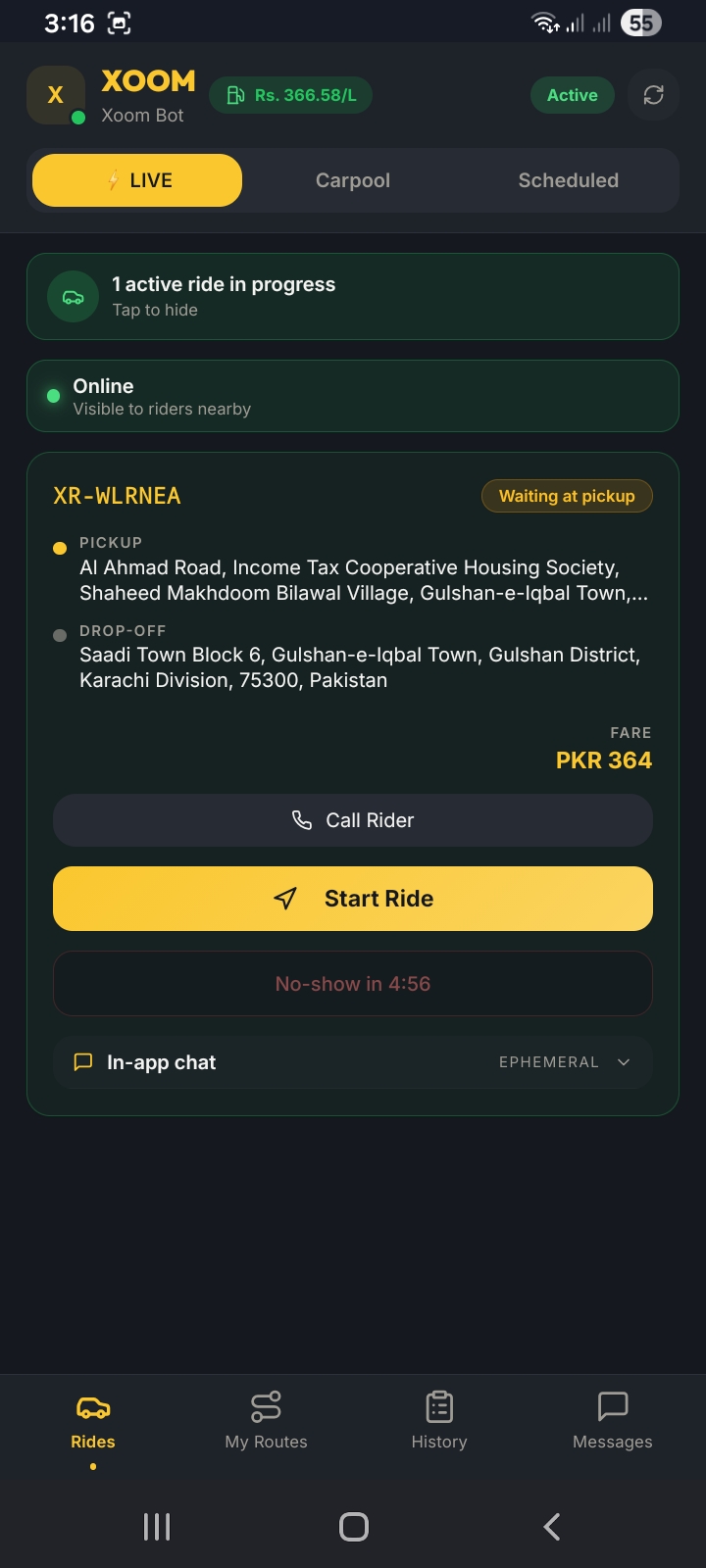Select the My Routes icon
Viewport: 706px width, 1568px height.
point(265,1405)
